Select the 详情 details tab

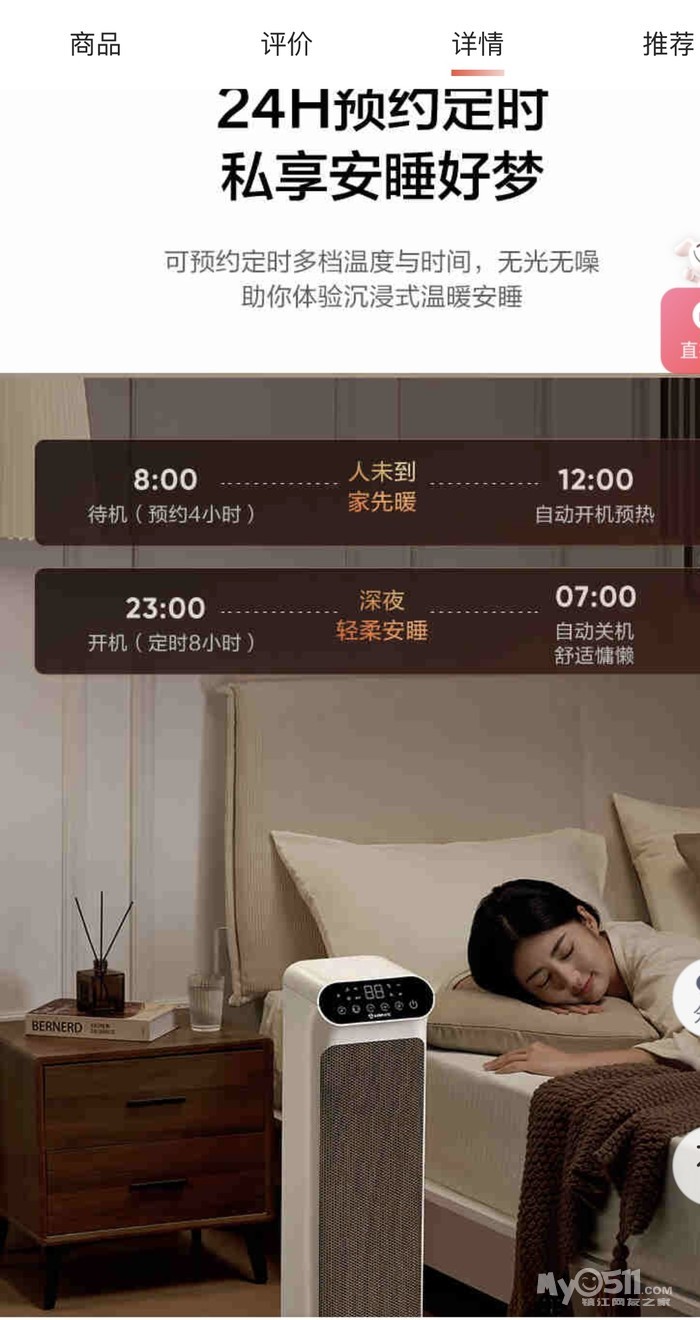point(477,44)
